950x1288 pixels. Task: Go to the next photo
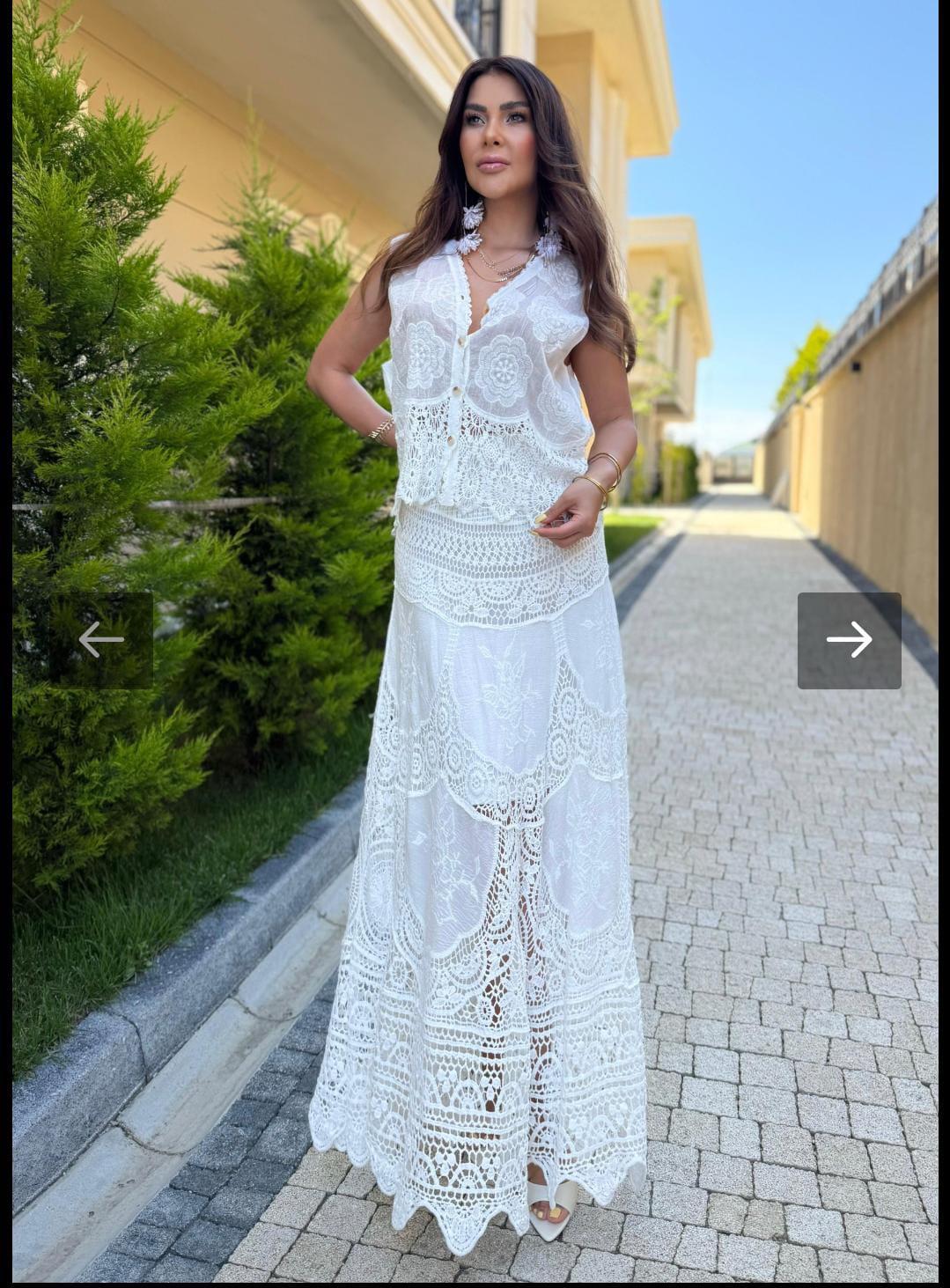point(849,640)
